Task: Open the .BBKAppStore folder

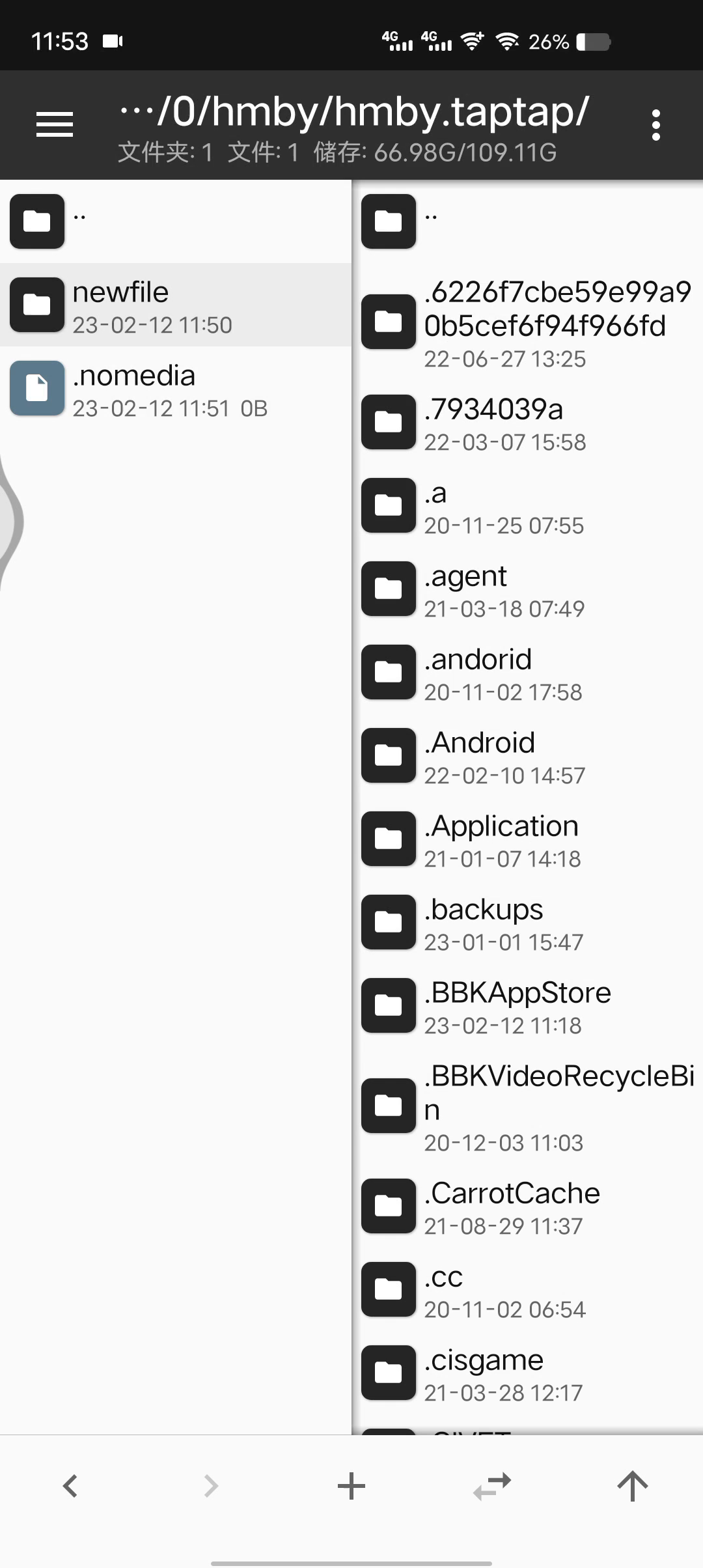Action: point(528,1005)
